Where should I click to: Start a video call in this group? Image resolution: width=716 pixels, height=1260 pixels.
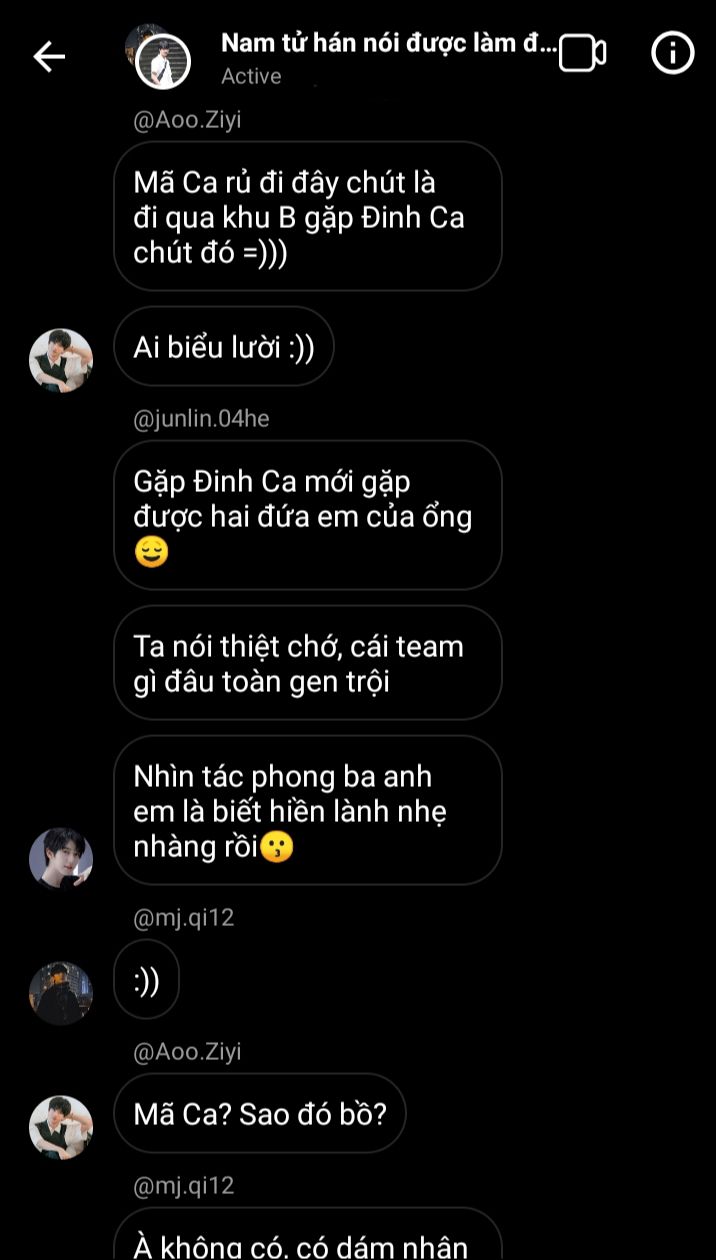pos(582,54)
